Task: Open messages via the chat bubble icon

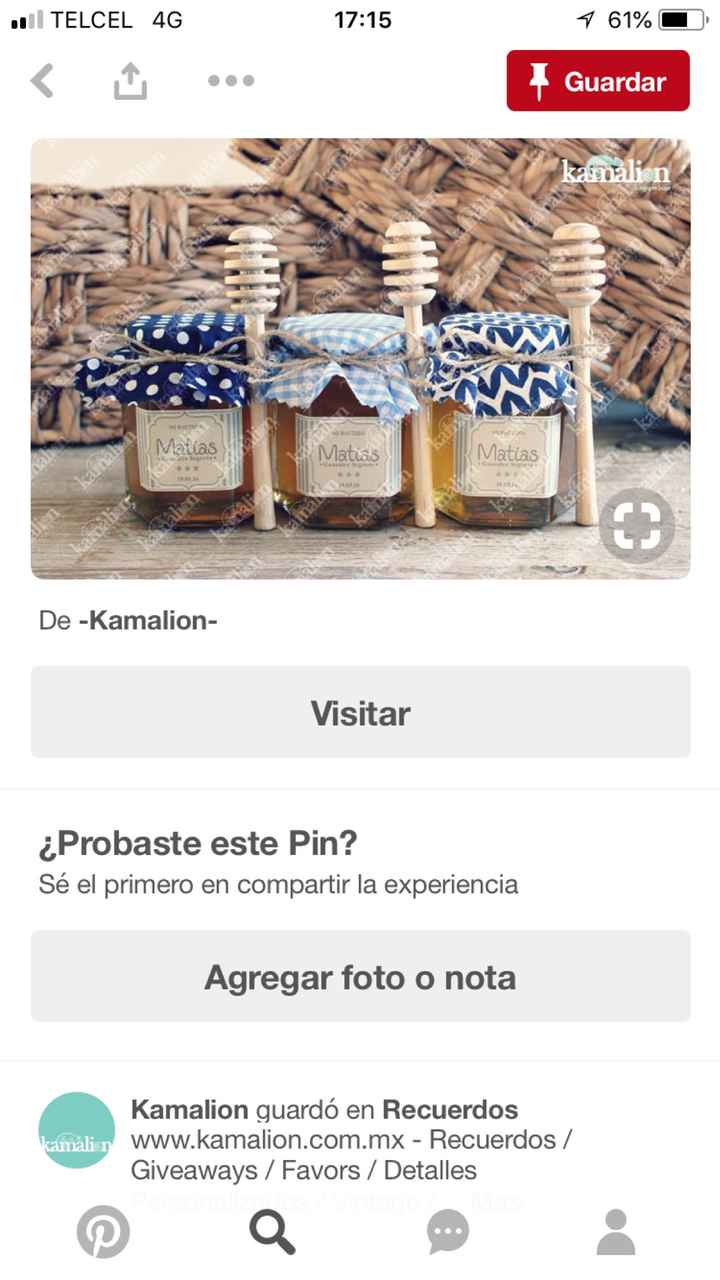Action: [x=447, y=1232]
